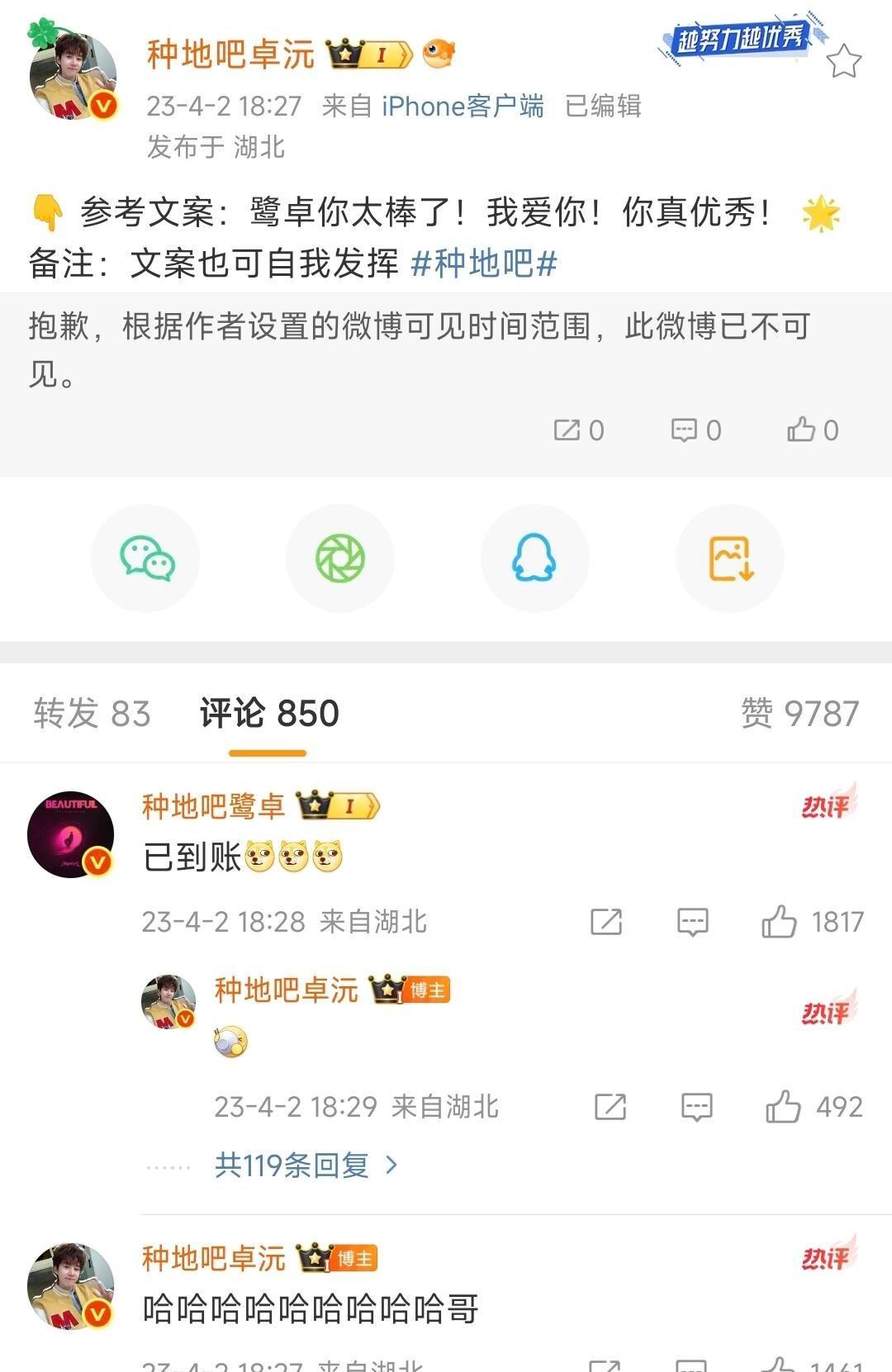Open 种地吧卓沅's profile avatar at top
Viewport: 892px width, 1372px height.
pyautogui.click(x=73, y=76)
